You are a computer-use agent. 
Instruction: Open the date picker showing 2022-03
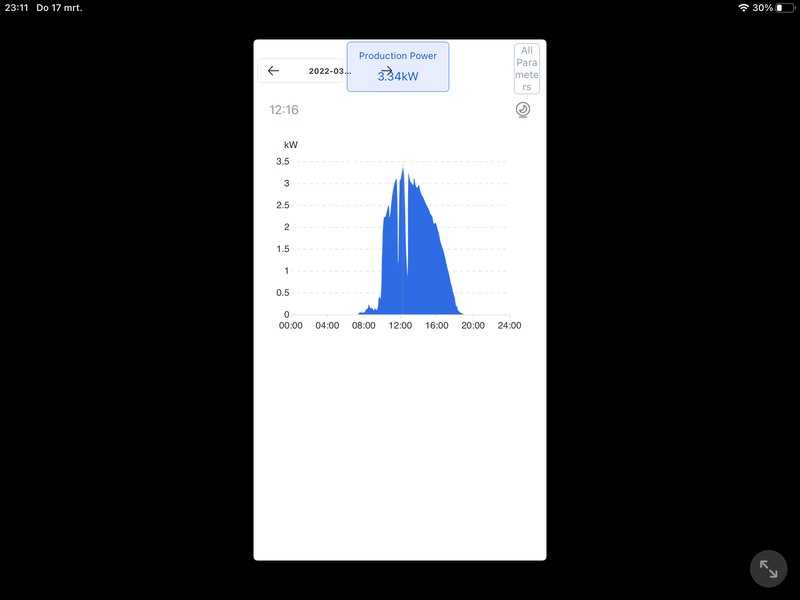point(329,71)
